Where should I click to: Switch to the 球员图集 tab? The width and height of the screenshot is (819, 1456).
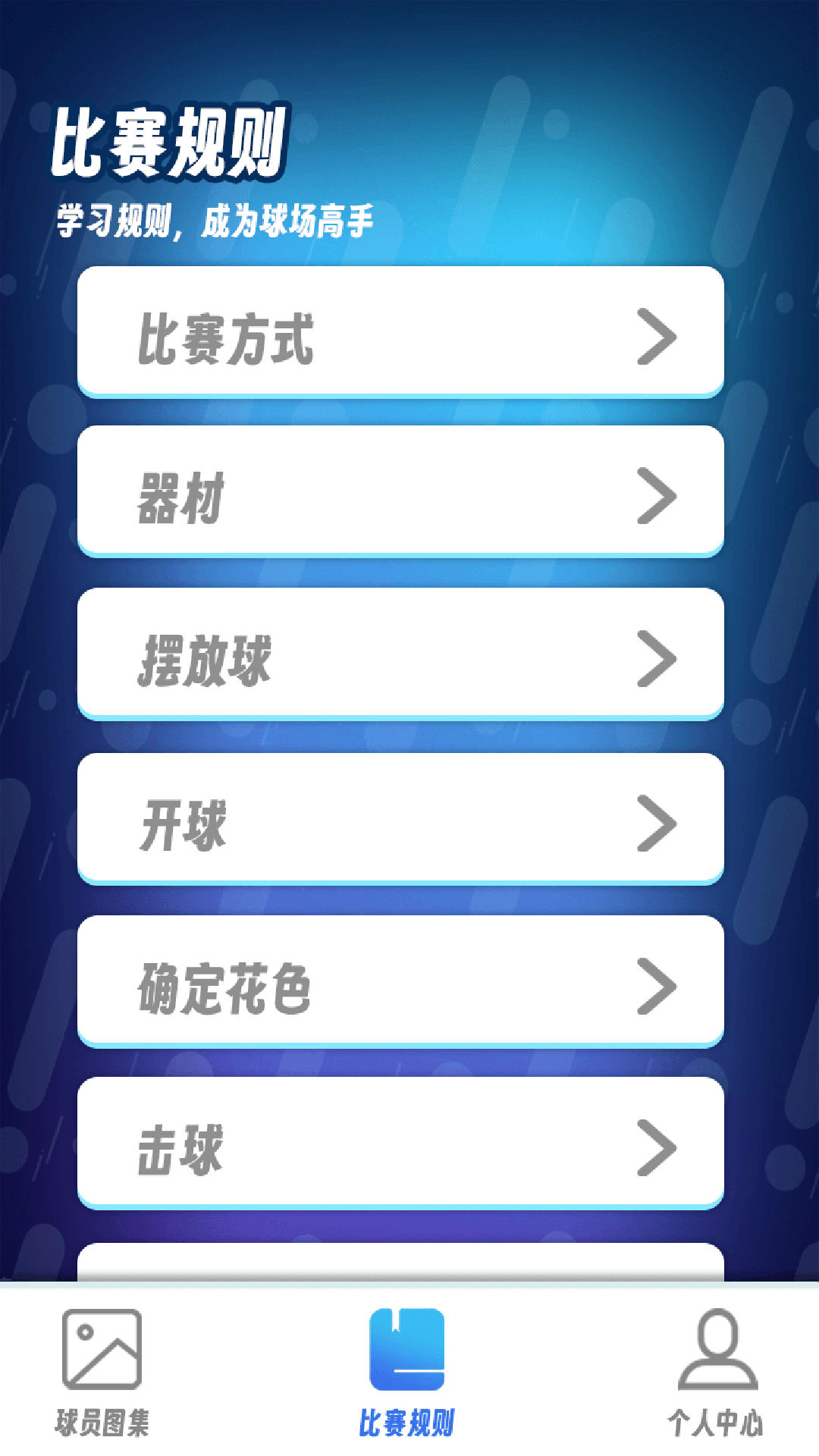pos(102,1373)
